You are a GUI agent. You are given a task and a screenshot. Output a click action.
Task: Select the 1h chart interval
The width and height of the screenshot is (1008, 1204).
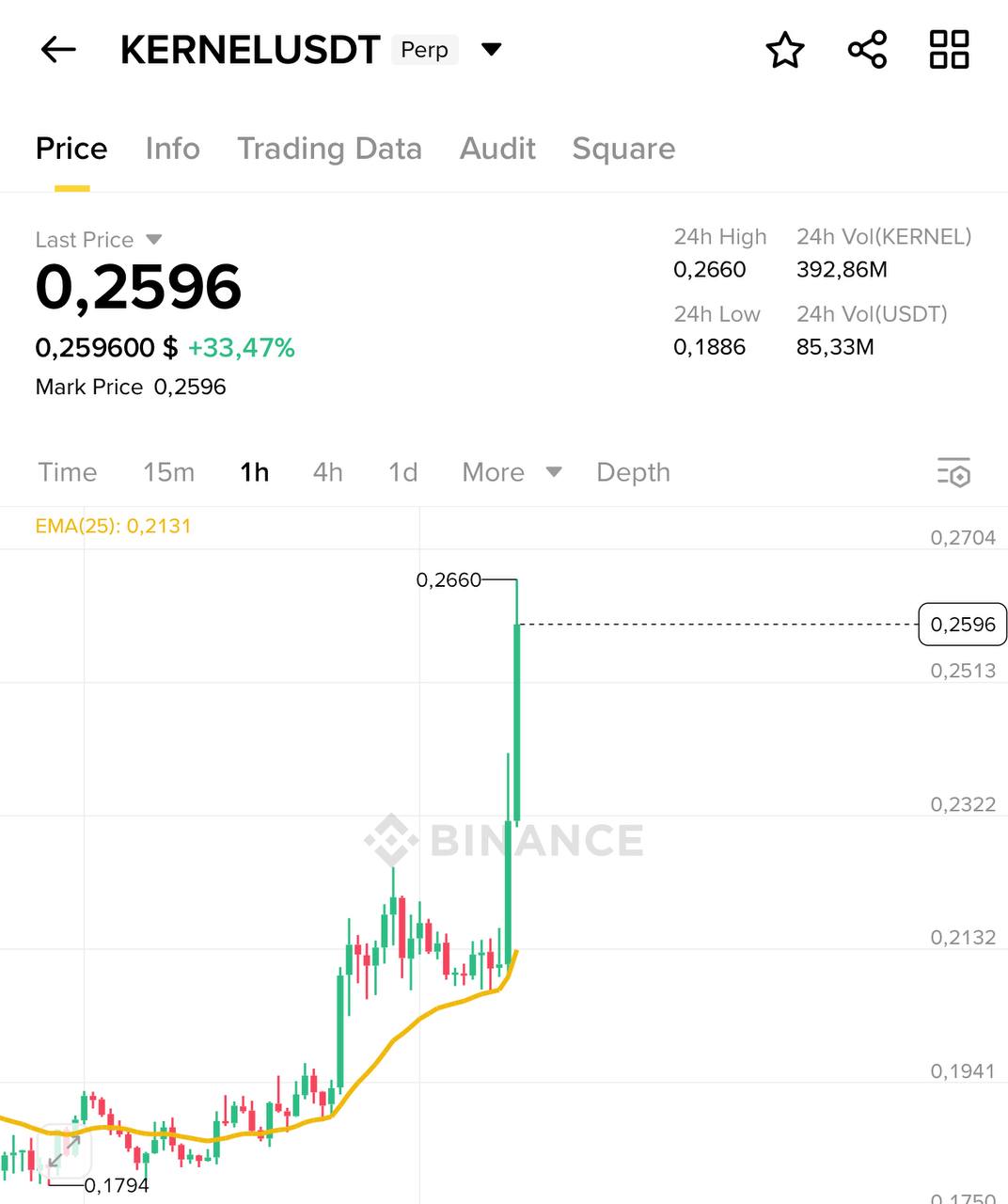255,472
